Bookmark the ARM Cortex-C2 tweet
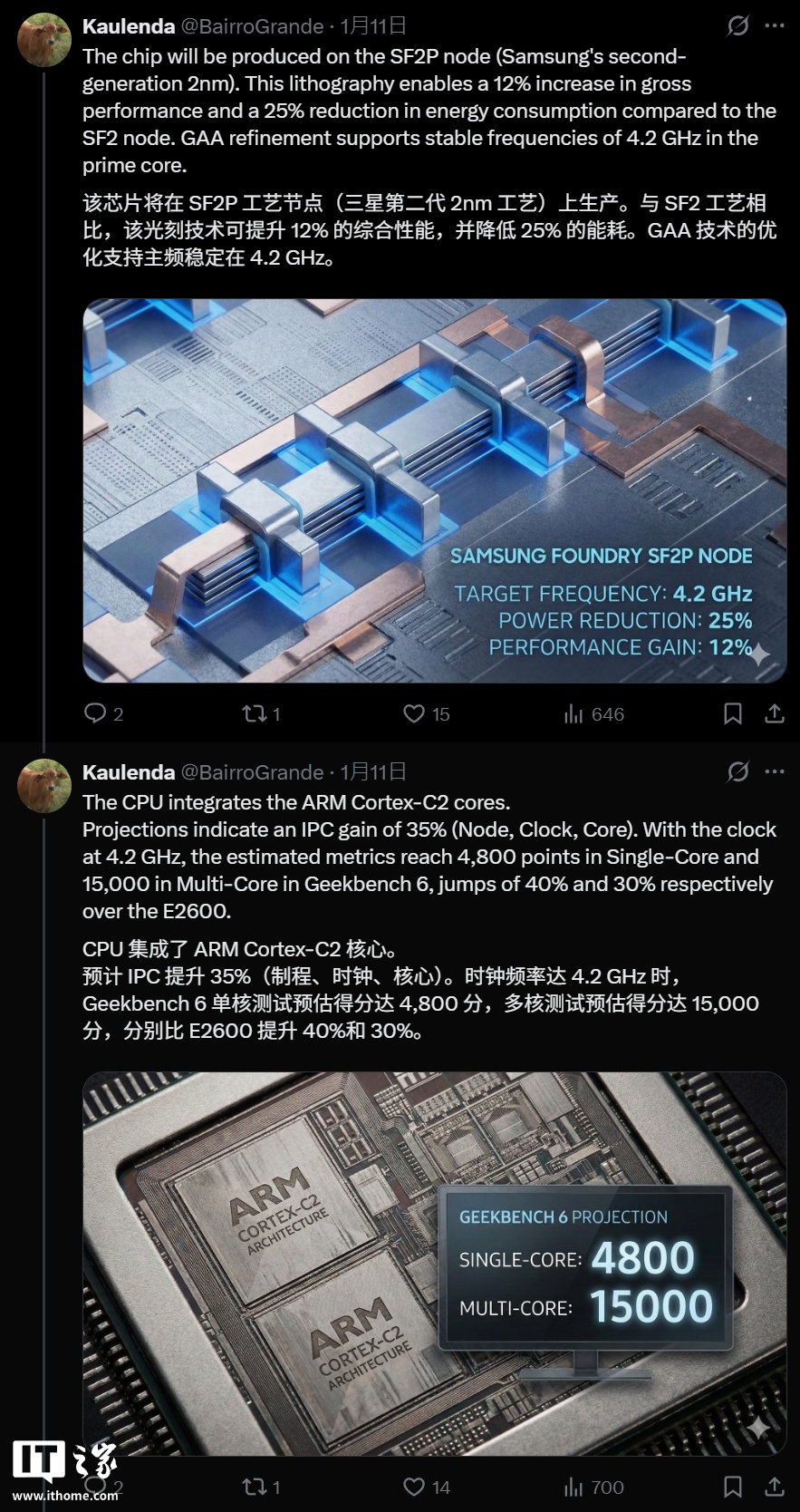Image resolution: width=800 pixels, height=1512 pixels. 733,1487
